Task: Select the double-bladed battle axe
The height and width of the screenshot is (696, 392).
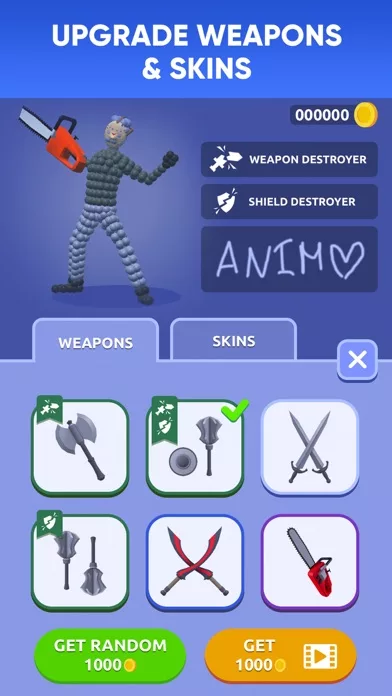Action: (80, 447)
